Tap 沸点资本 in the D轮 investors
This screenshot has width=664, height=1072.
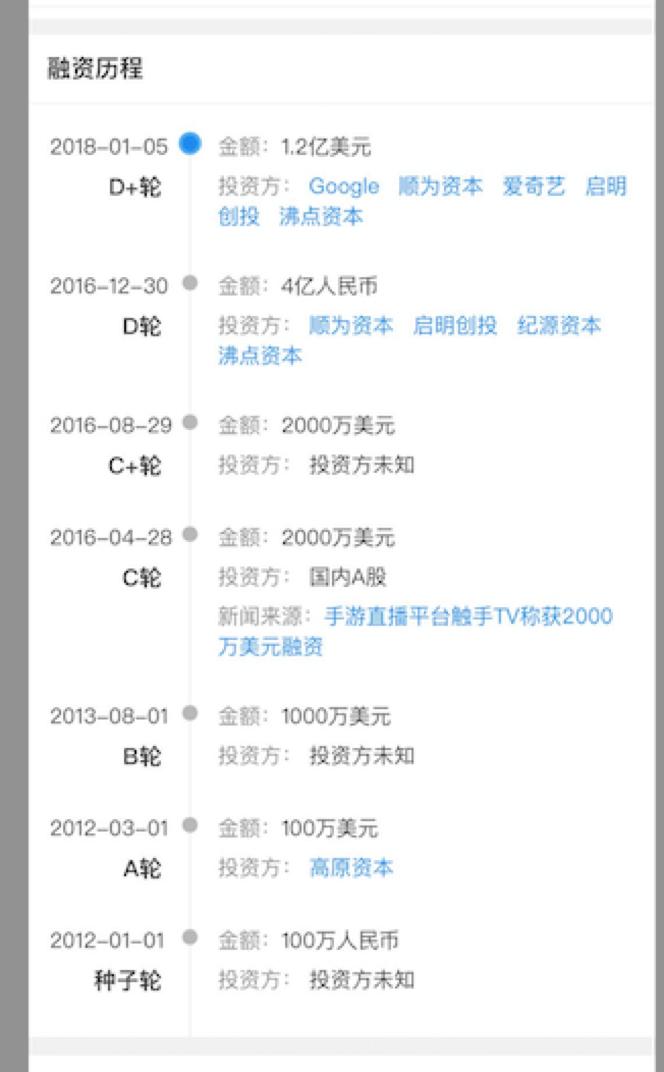260,355
